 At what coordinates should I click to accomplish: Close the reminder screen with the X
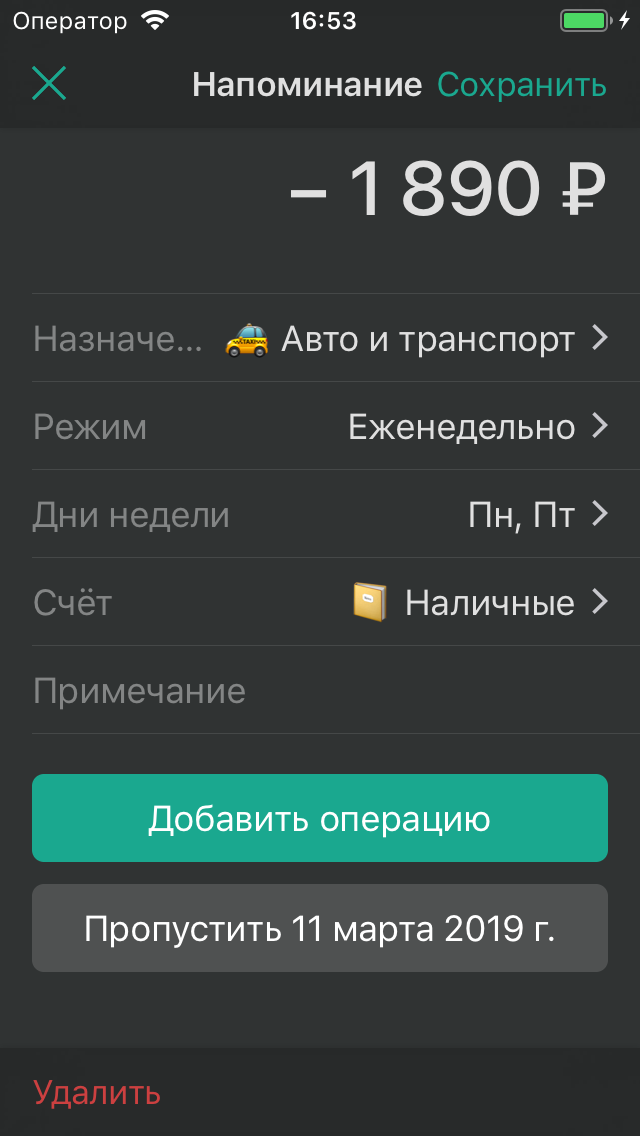pos(48,84)
